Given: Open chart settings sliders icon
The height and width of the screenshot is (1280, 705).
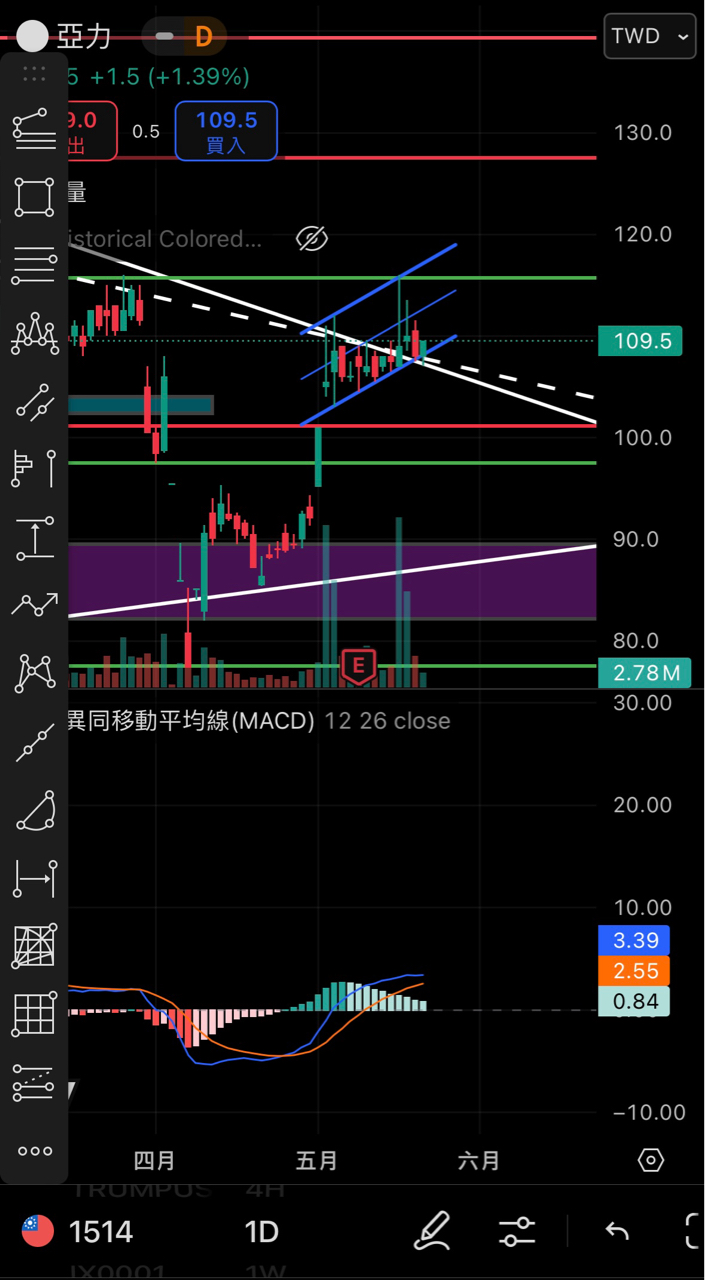Looking at the screenshot, I should pyautogui.click(x=517, y=1232).
